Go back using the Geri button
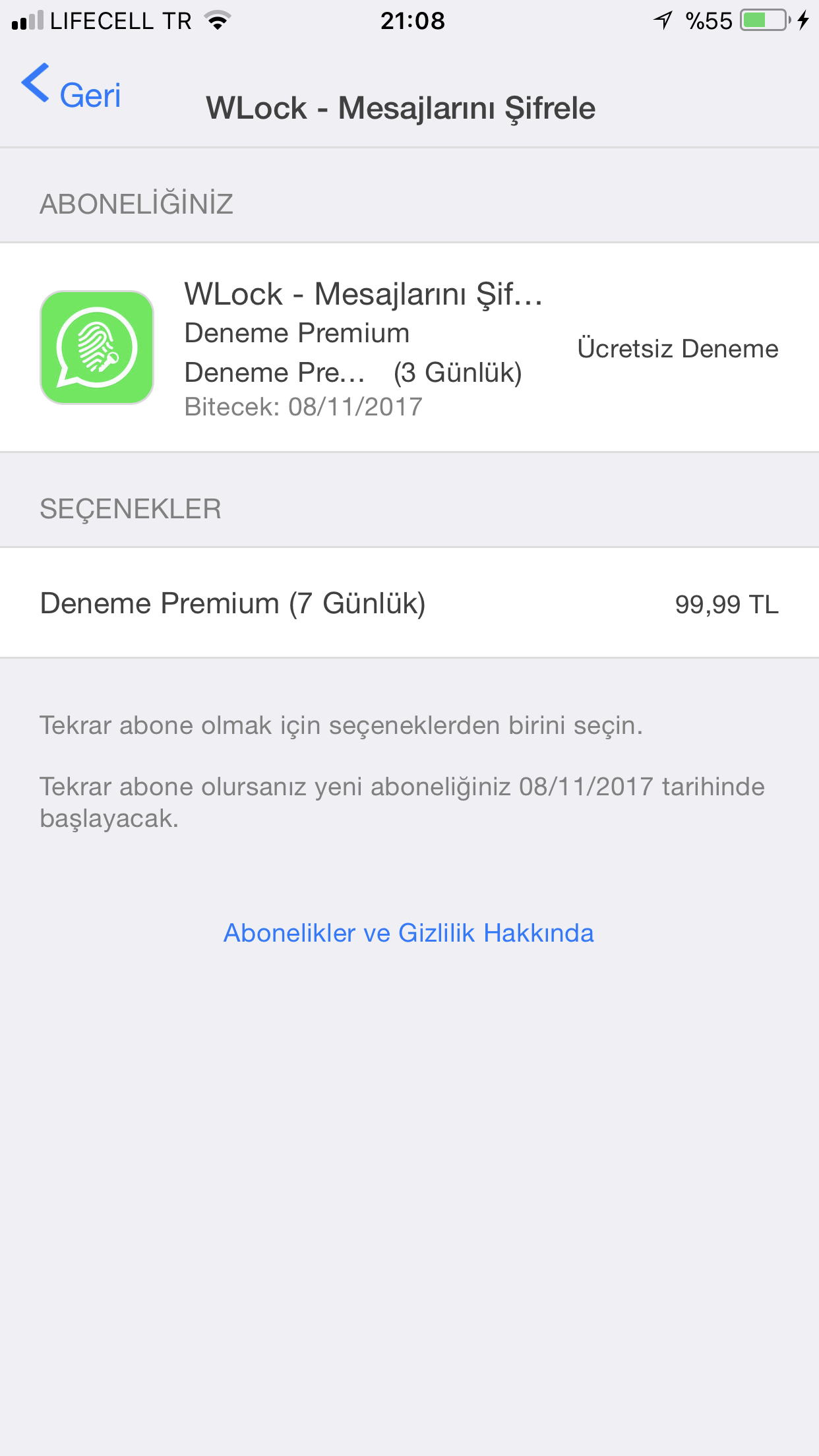Screen dimensions: 819x1456 pyautogui.click(x=71, y=94)
